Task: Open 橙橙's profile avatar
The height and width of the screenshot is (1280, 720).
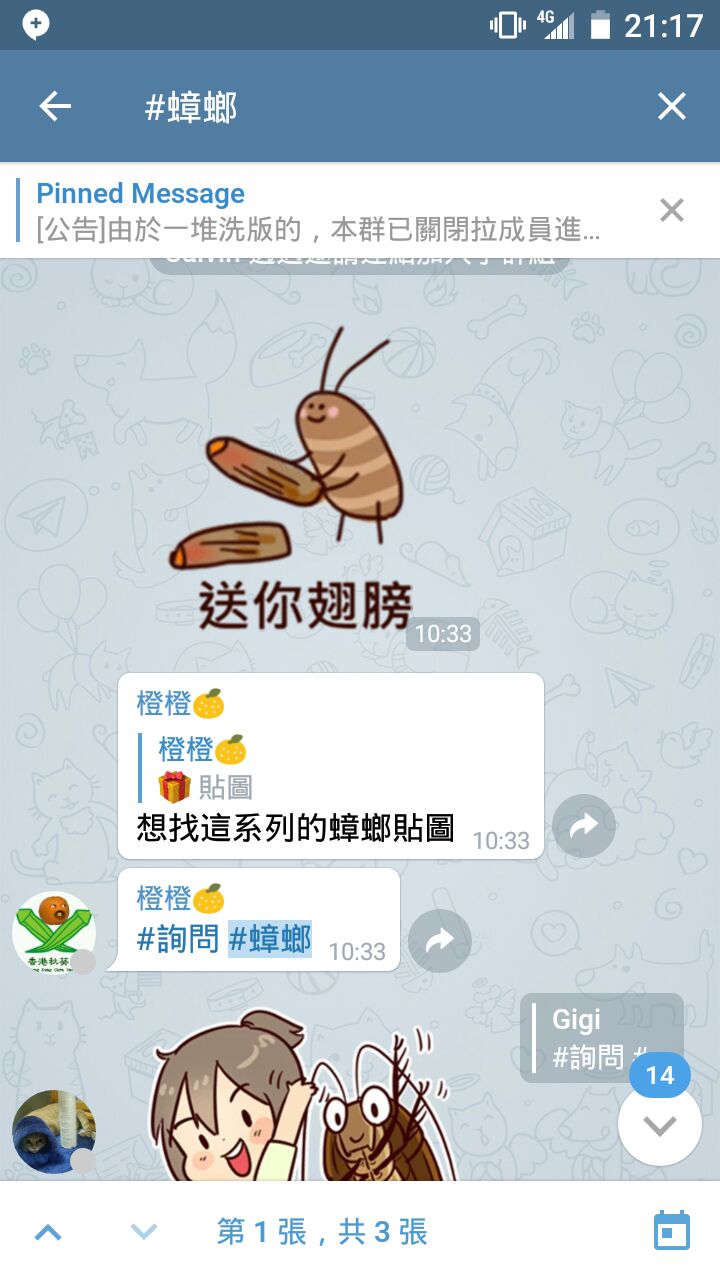Action: [54, 932]
